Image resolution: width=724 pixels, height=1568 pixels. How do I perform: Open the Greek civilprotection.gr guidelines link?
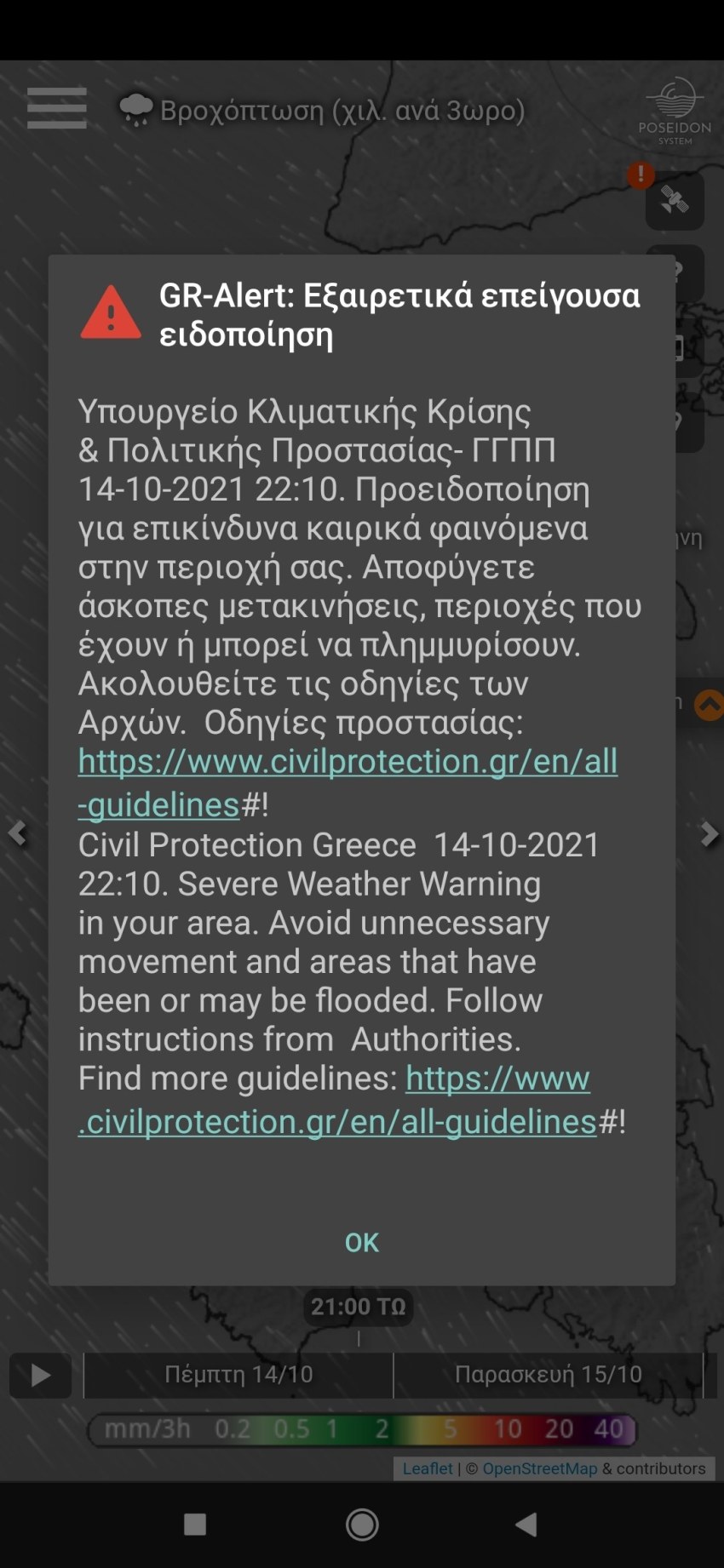pos(348,763)
